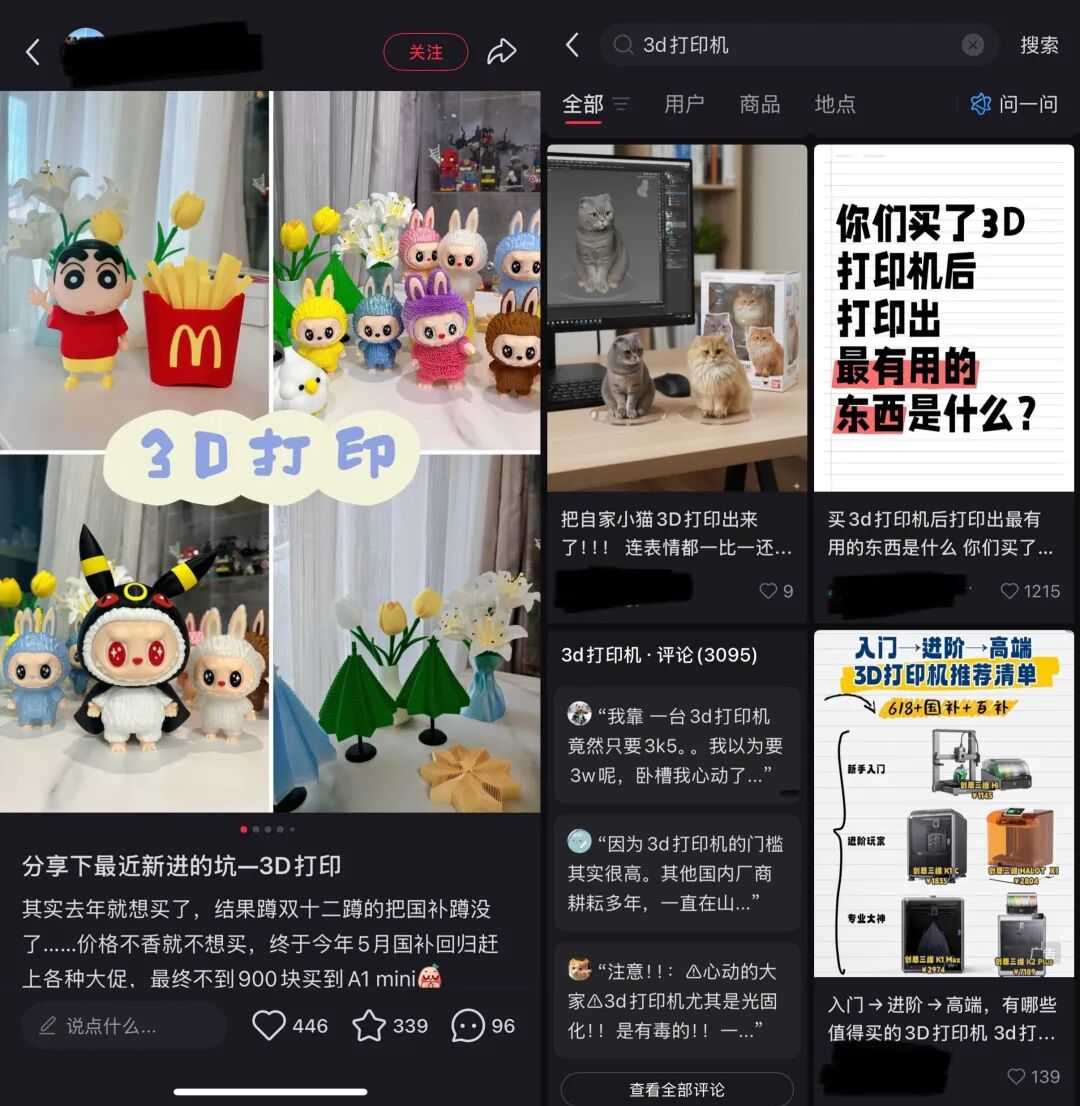Switch to the 地点 tab

(x=835, y=104)
